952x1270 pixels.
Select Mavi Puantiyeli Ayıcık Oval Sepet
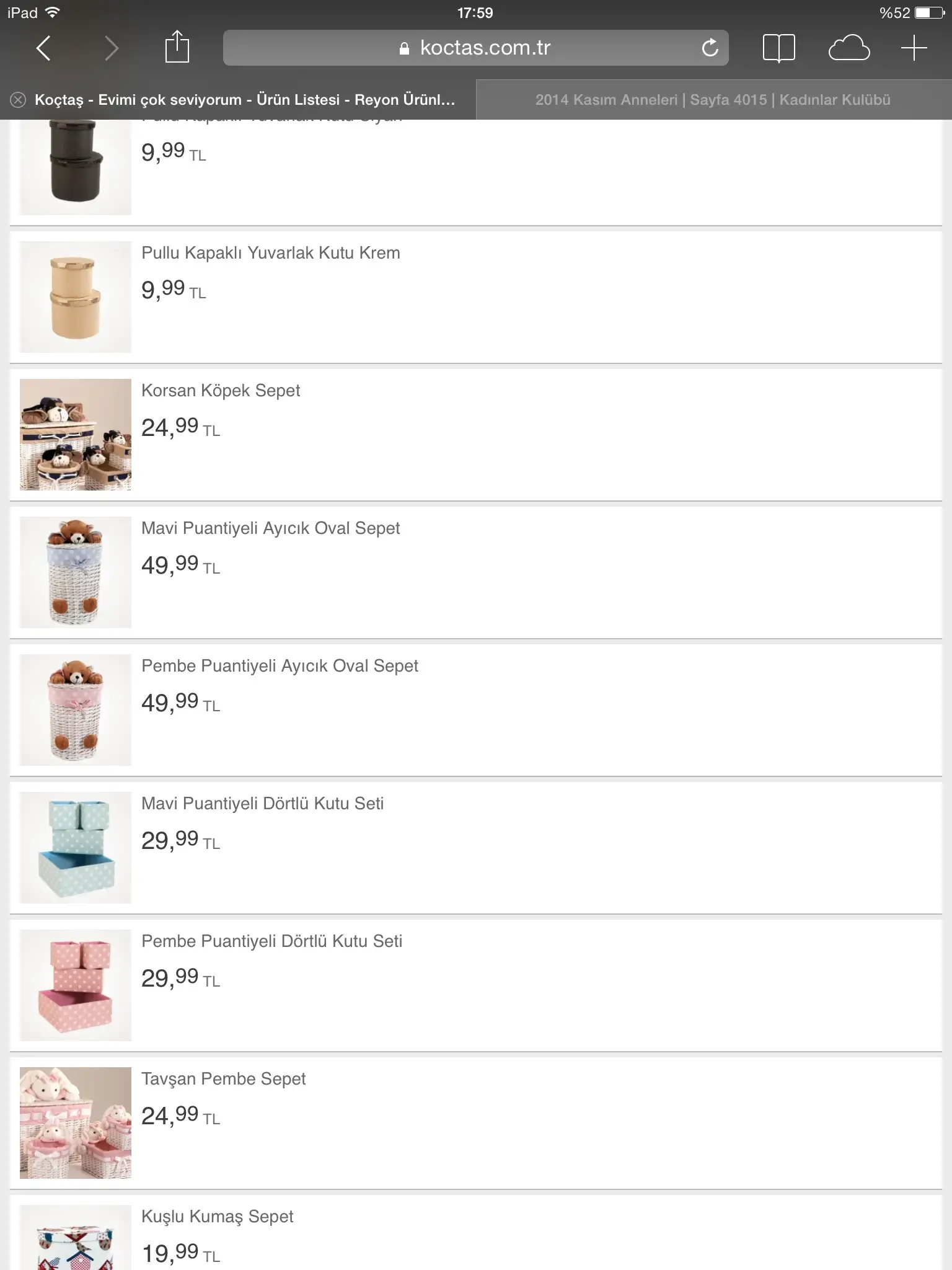coord(271,528)
